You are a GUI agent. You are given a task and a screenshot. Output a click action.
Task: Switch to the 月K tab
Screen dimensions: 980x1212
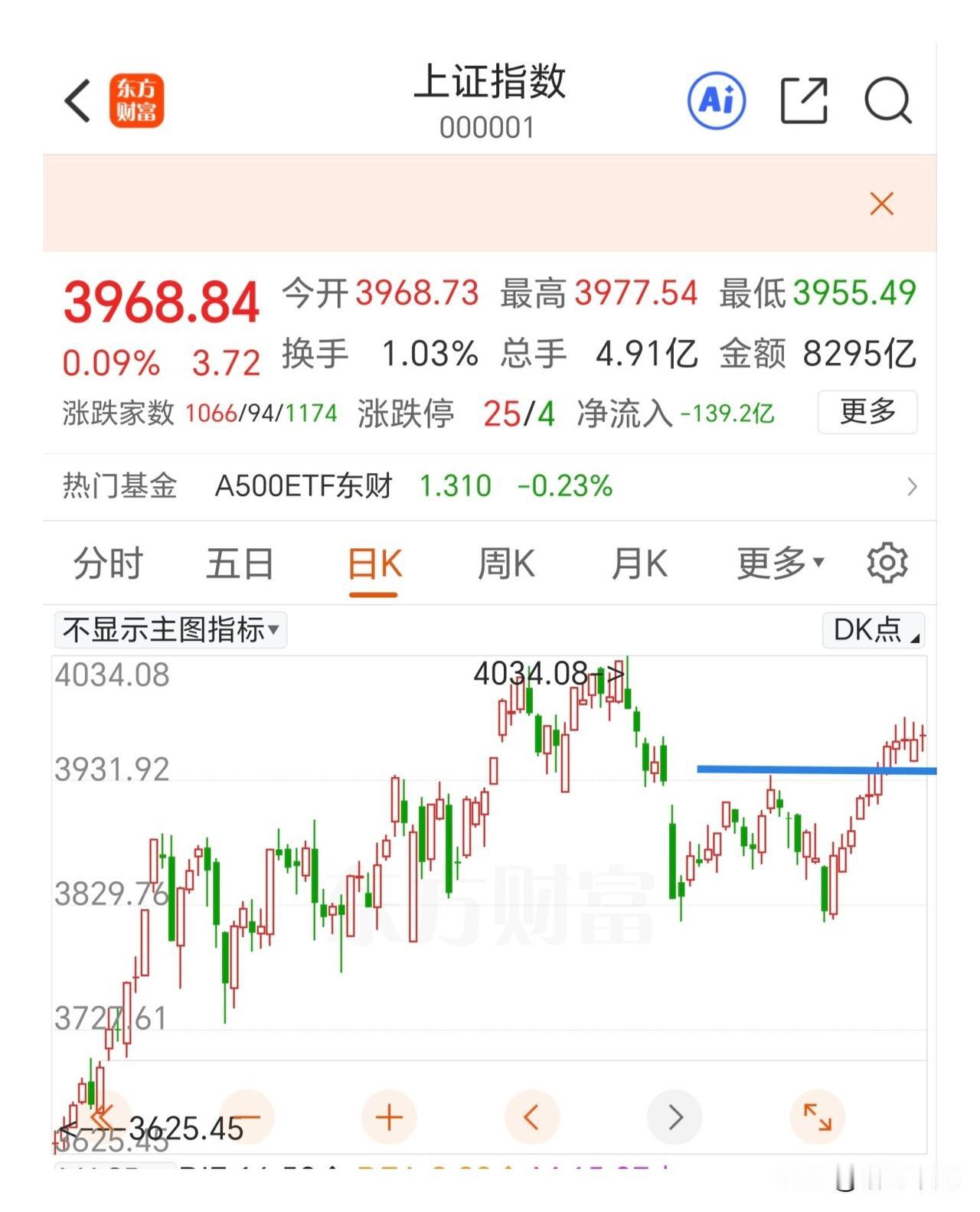[640, 563]
